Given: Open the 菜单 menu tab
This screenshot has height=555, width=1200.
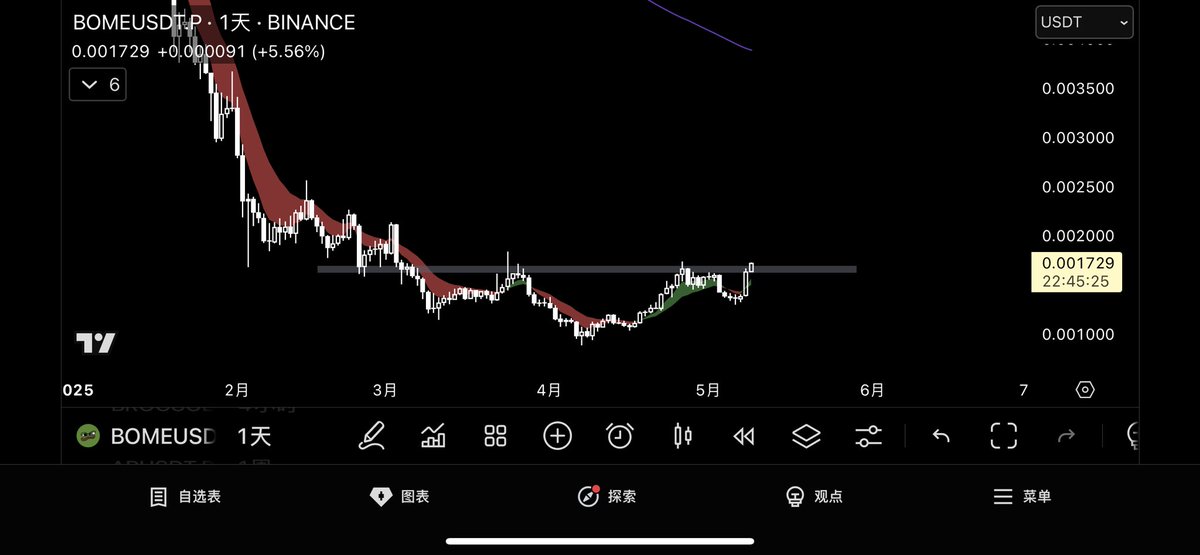Looking at the screenshot, I should click(x=1022, y=497).
